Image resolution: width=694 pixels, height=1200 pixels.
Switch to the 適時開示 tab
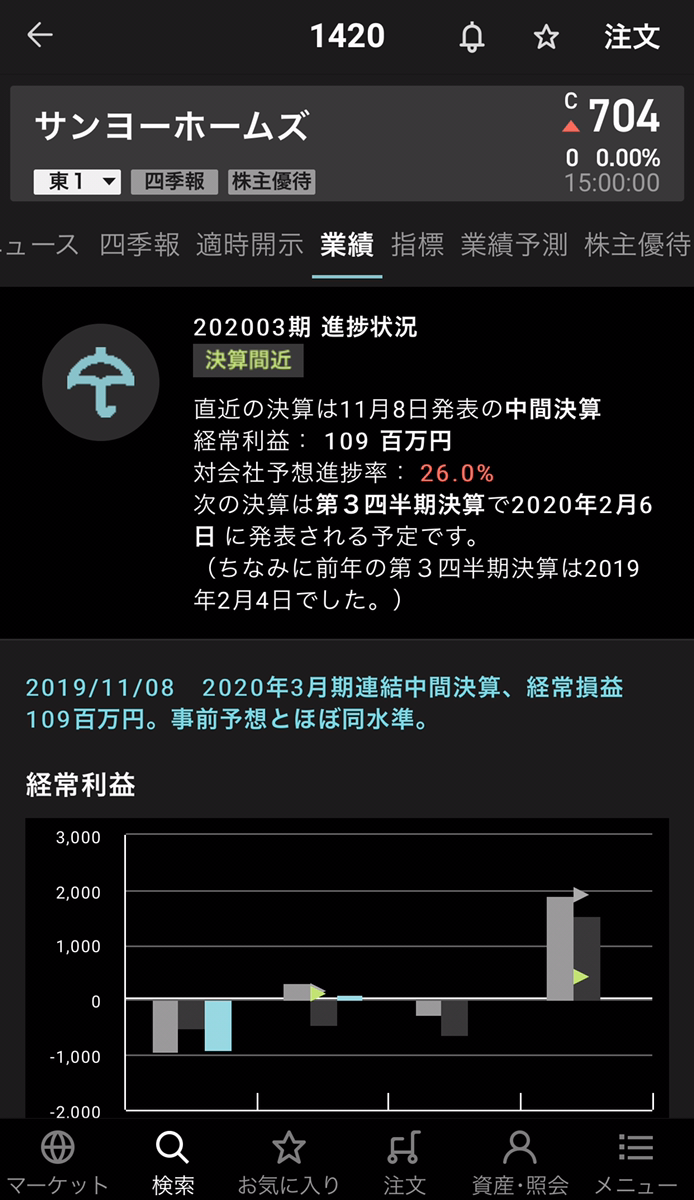(x=249, y=245)
